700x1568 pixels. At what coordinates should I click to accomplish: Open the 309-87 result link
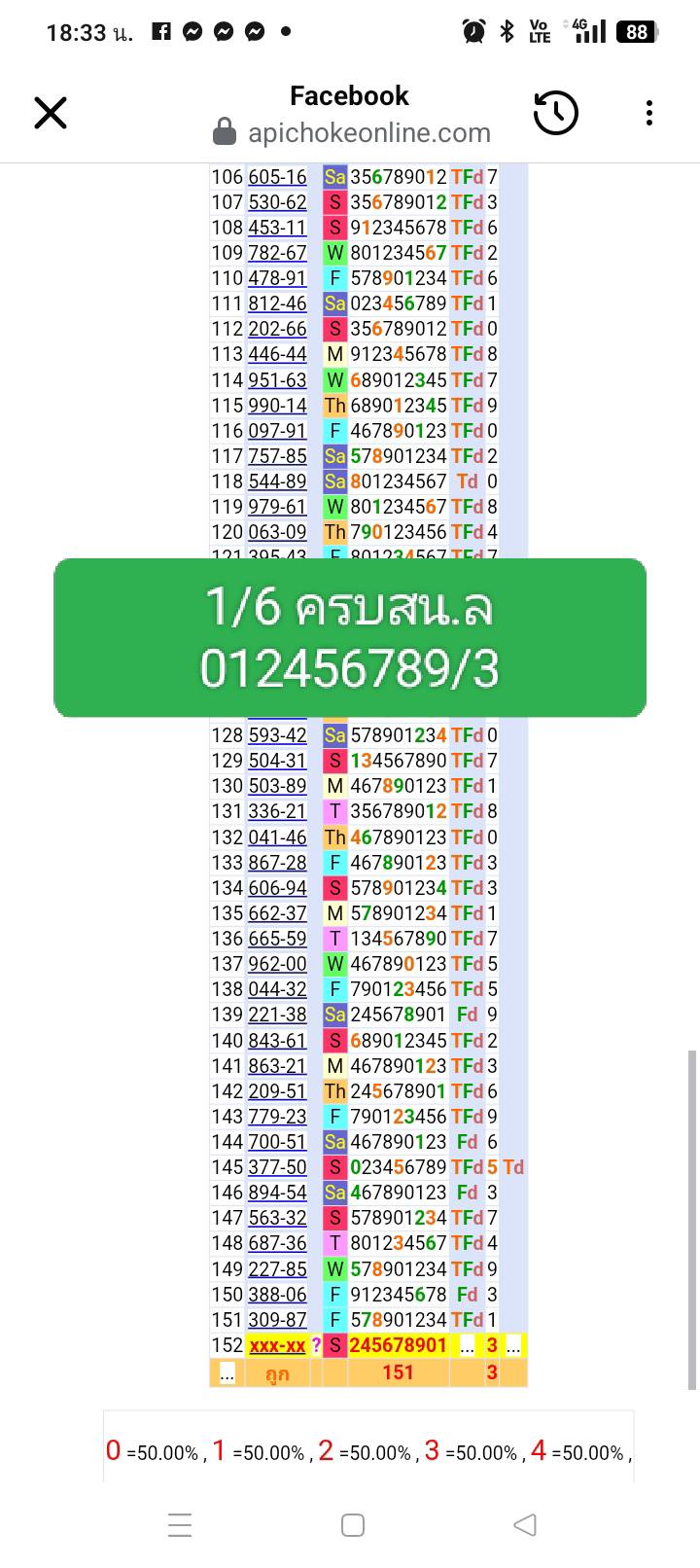(277, 1320)
